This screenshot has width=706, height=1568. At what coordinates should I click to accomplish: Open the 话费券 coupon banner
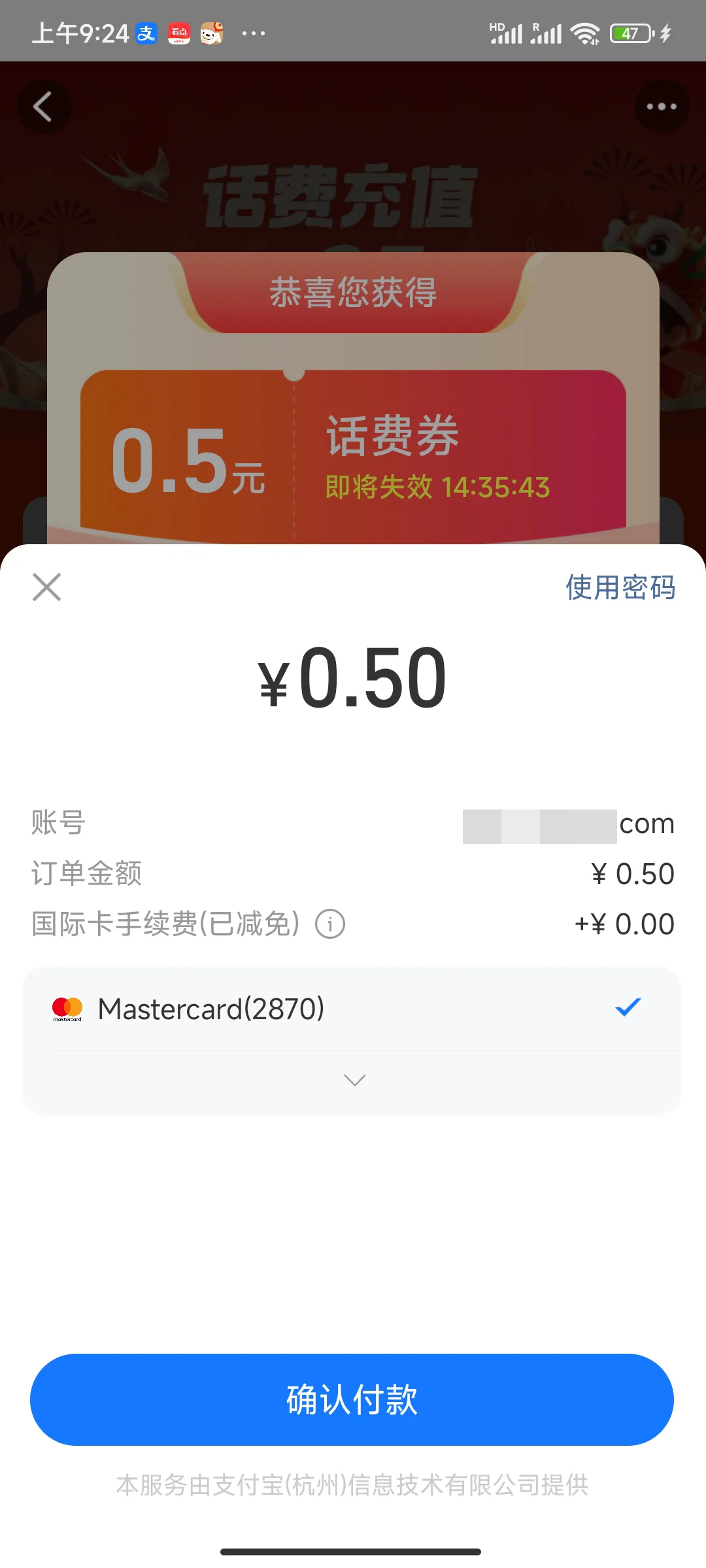coord(353,451)
